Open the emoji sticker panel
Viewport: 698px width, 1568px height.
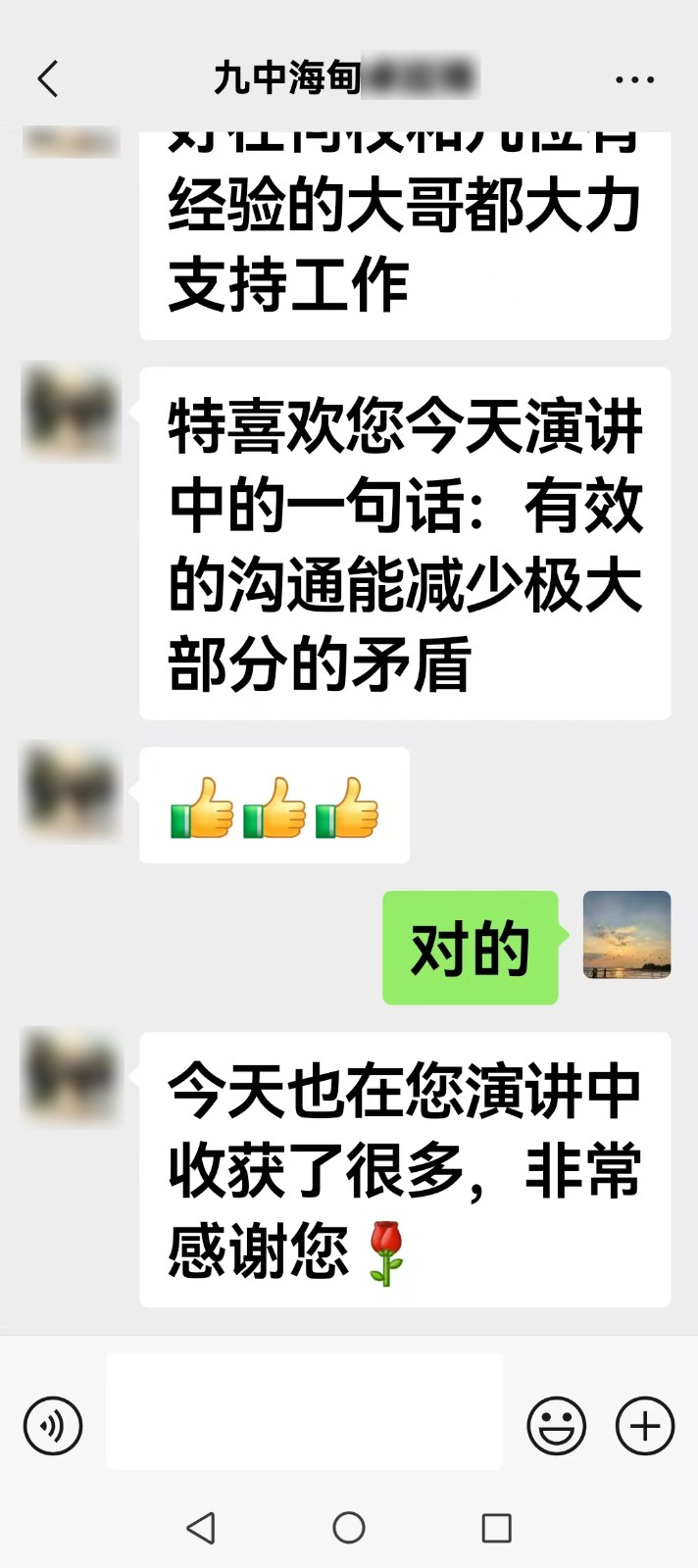click(556, 1425)
